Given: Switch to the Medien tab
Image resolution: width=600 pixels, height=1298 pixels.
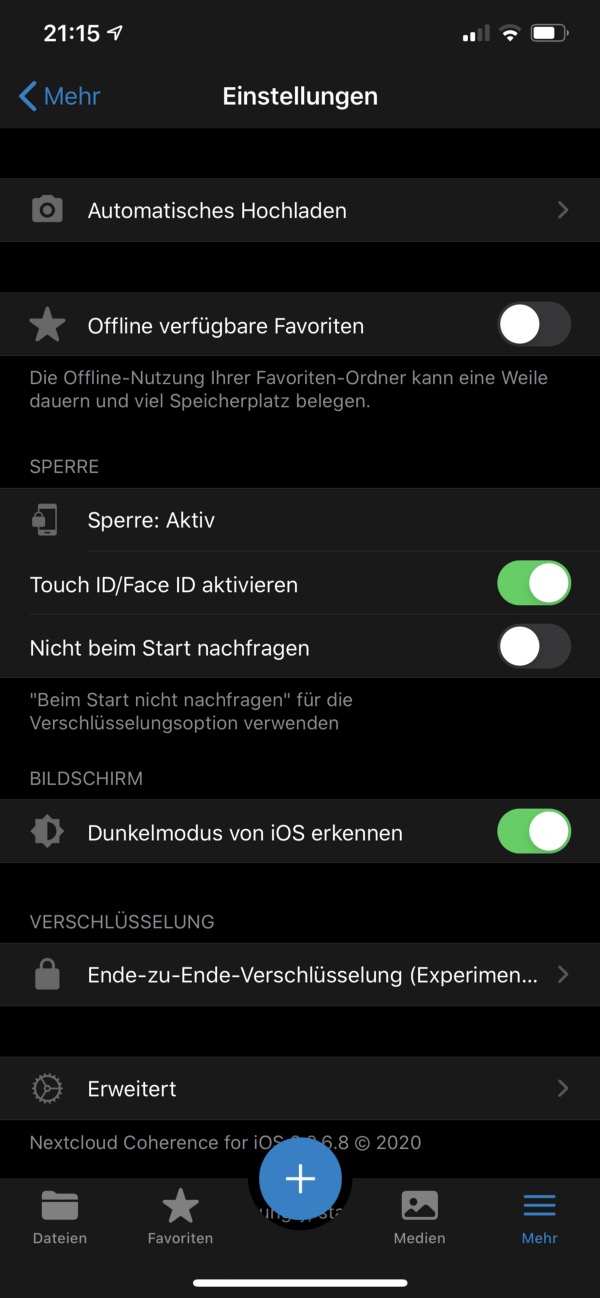Looking at the screenshot, I should pos(420,1216).
